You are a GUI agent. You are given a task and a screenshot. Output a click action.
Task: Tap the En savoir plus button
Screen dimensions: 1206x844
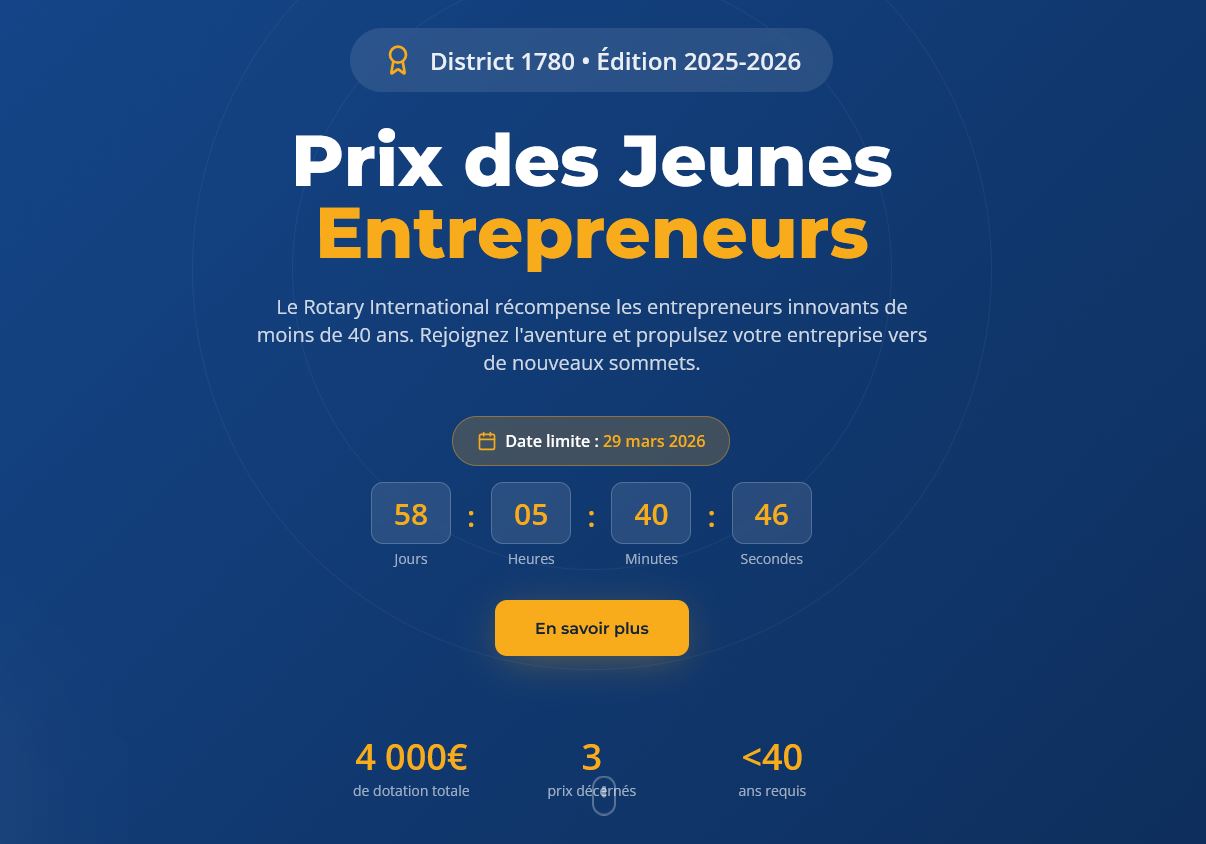pos(591,628)
